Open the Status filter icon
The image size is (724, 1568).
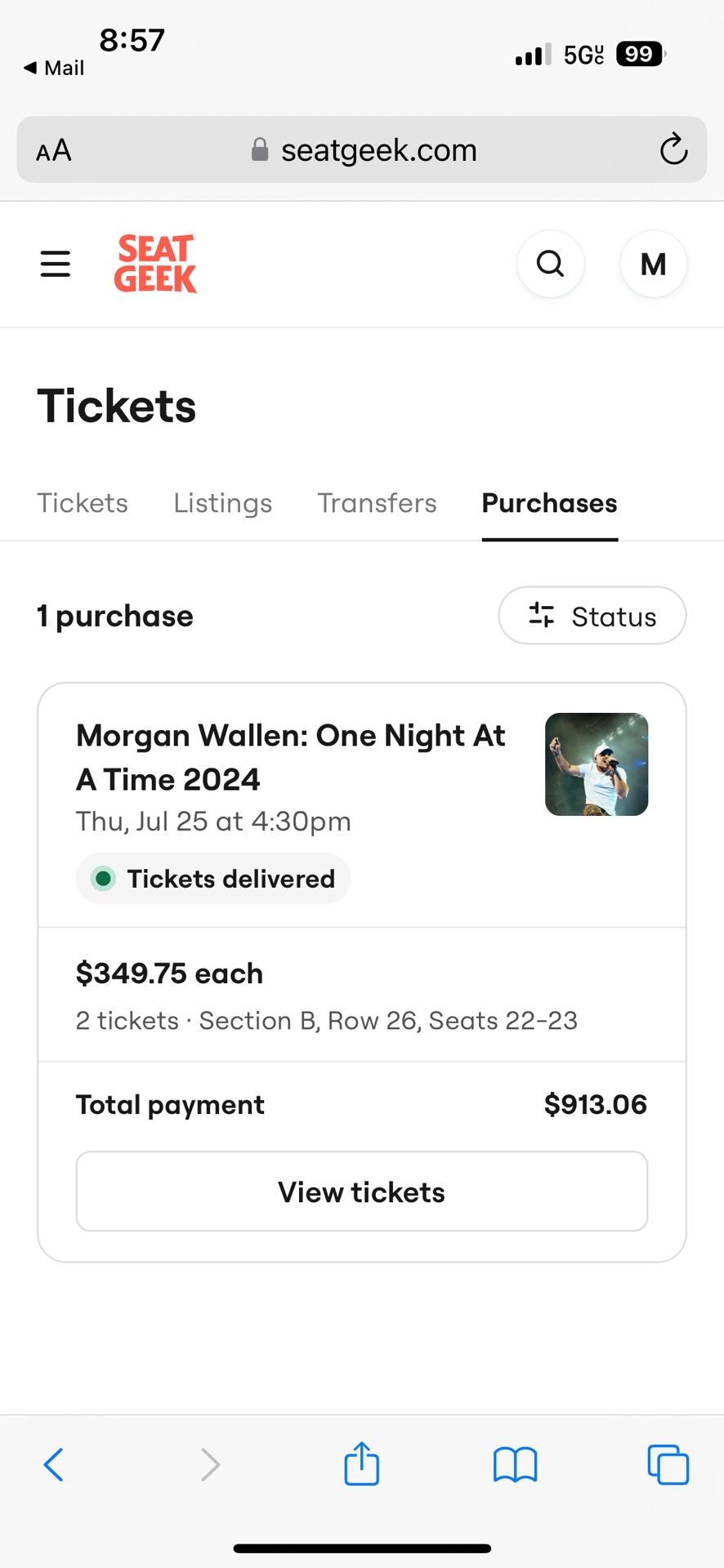(541, 616)
